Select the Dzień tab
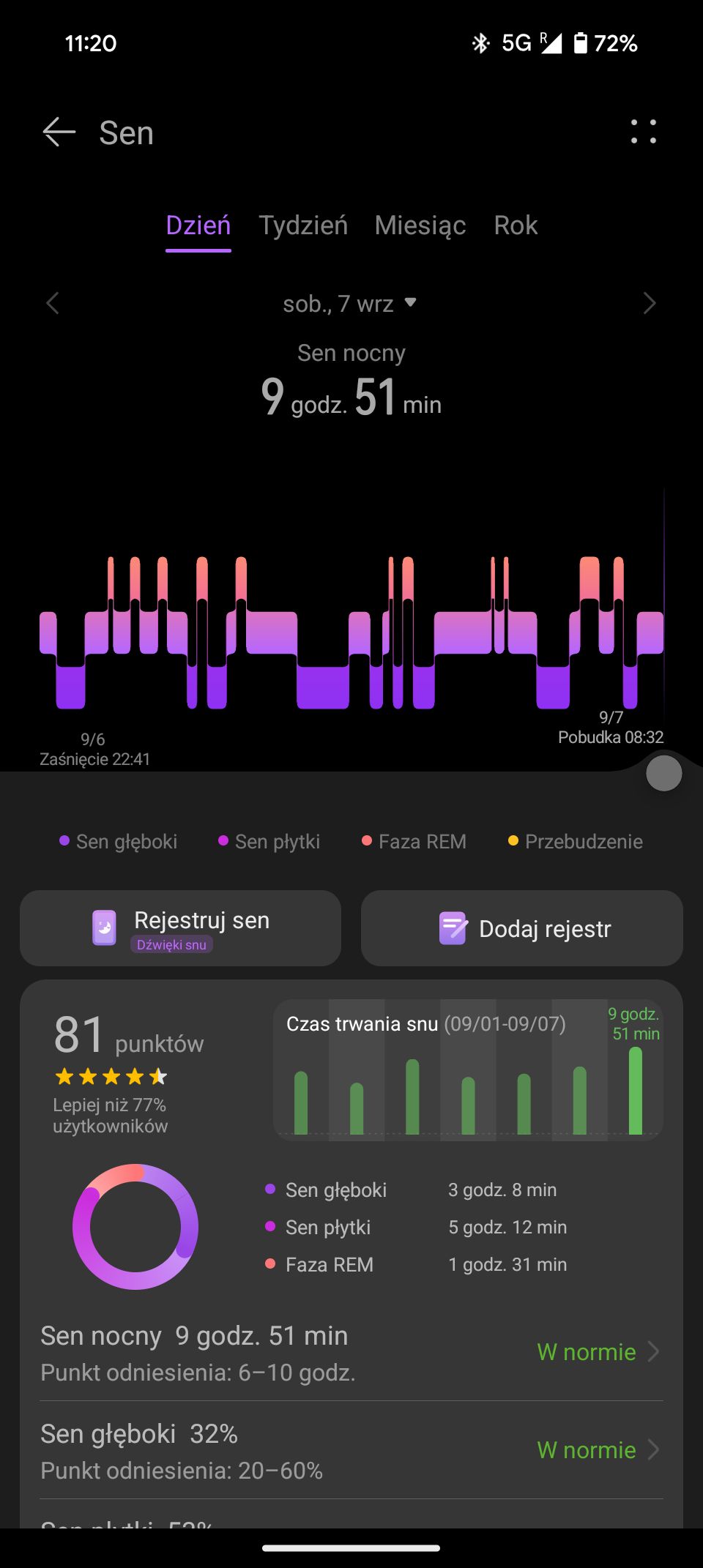This screenshot has height=1568, width=703. coord(198,225)
